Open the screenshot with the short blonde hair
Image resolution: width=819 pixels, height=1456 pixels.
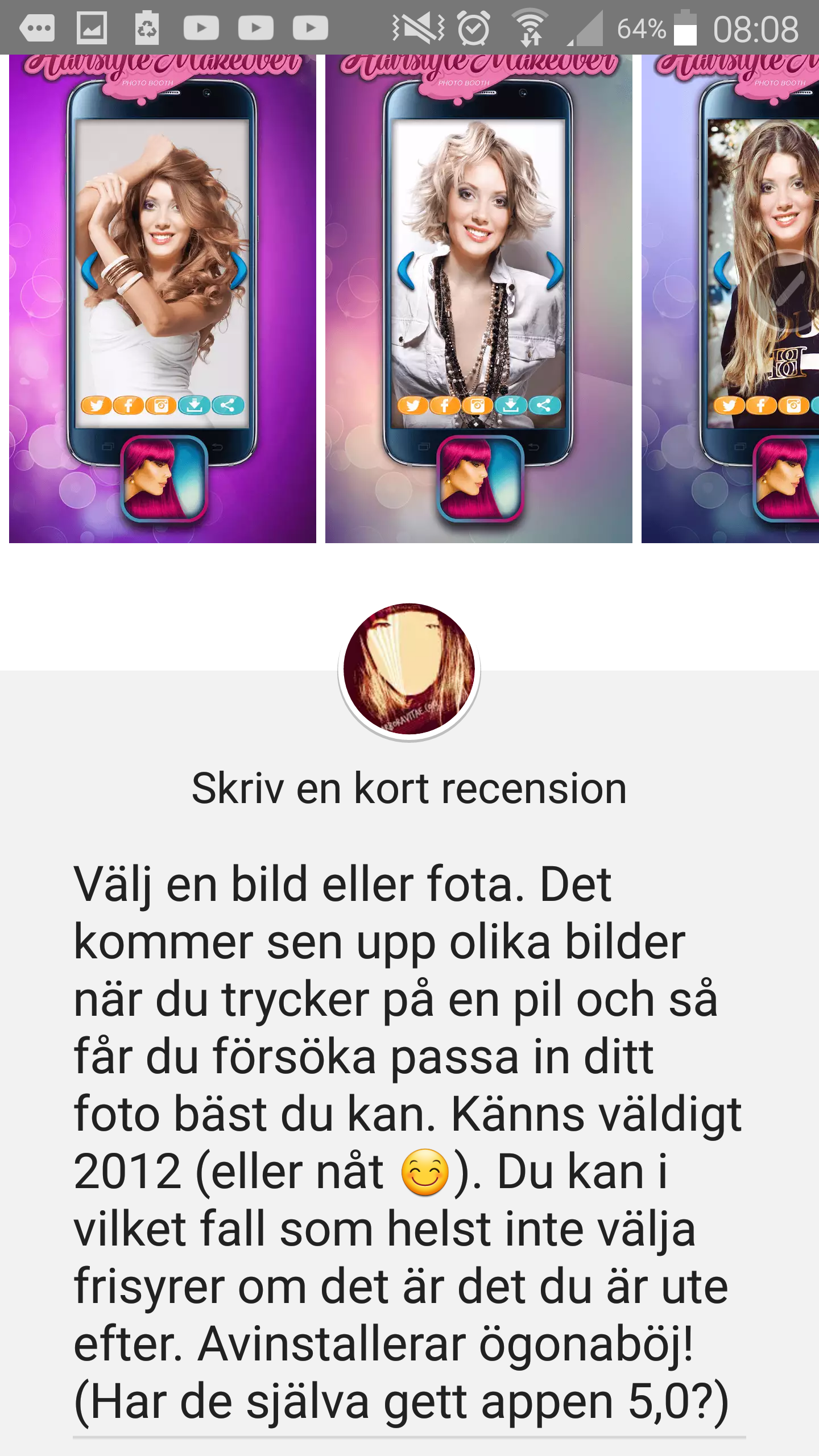click(478, 299)
